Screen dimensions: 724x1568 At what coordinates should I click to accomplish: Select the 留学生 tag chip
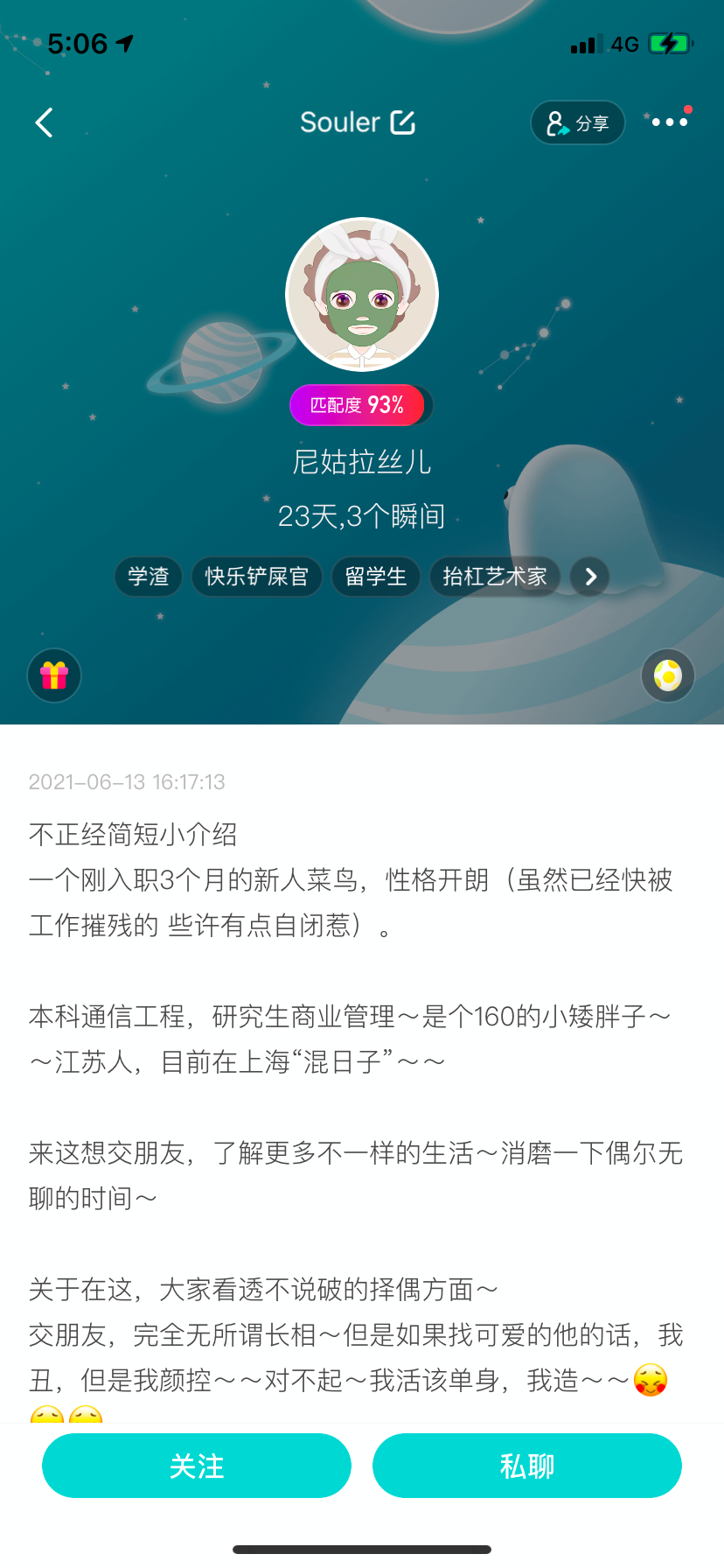pos(376,577)
